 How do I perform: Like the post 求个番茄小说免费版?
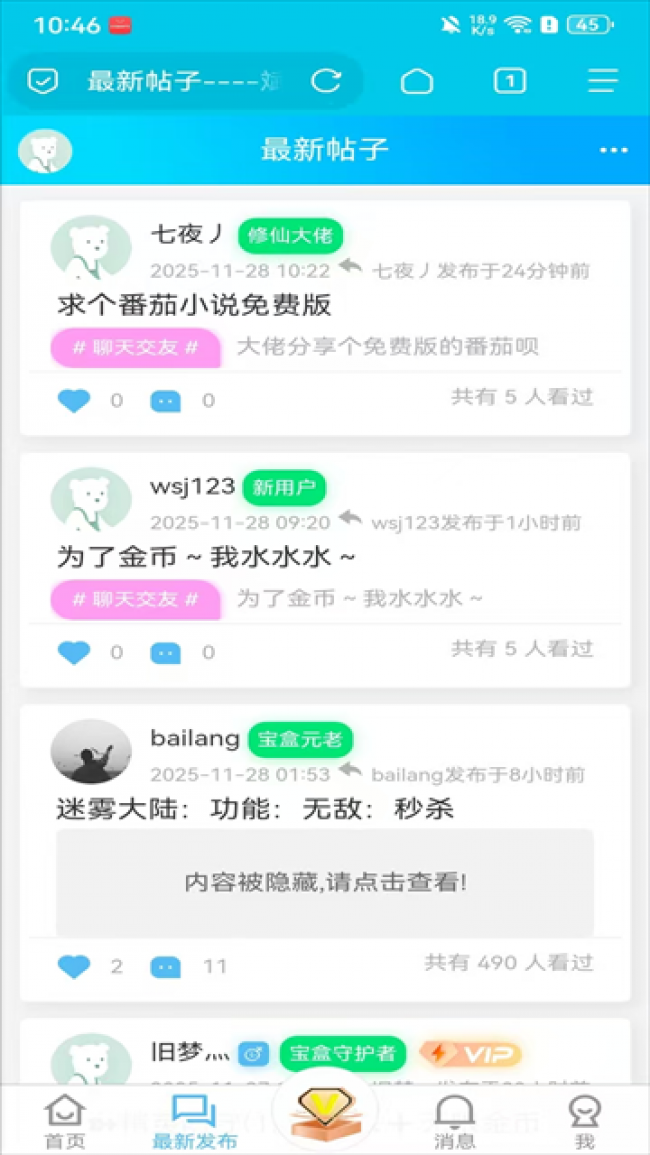74,401
